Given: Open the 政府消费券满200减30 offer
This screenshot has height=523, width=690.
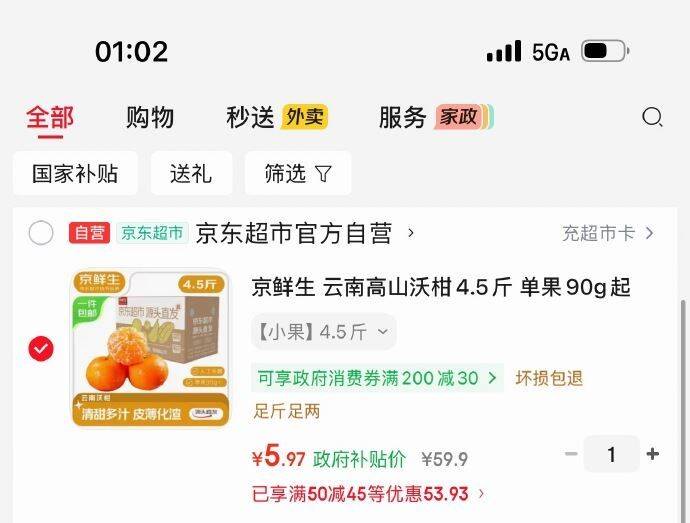Looking at the screenshot, I should [x=377, y=378].
